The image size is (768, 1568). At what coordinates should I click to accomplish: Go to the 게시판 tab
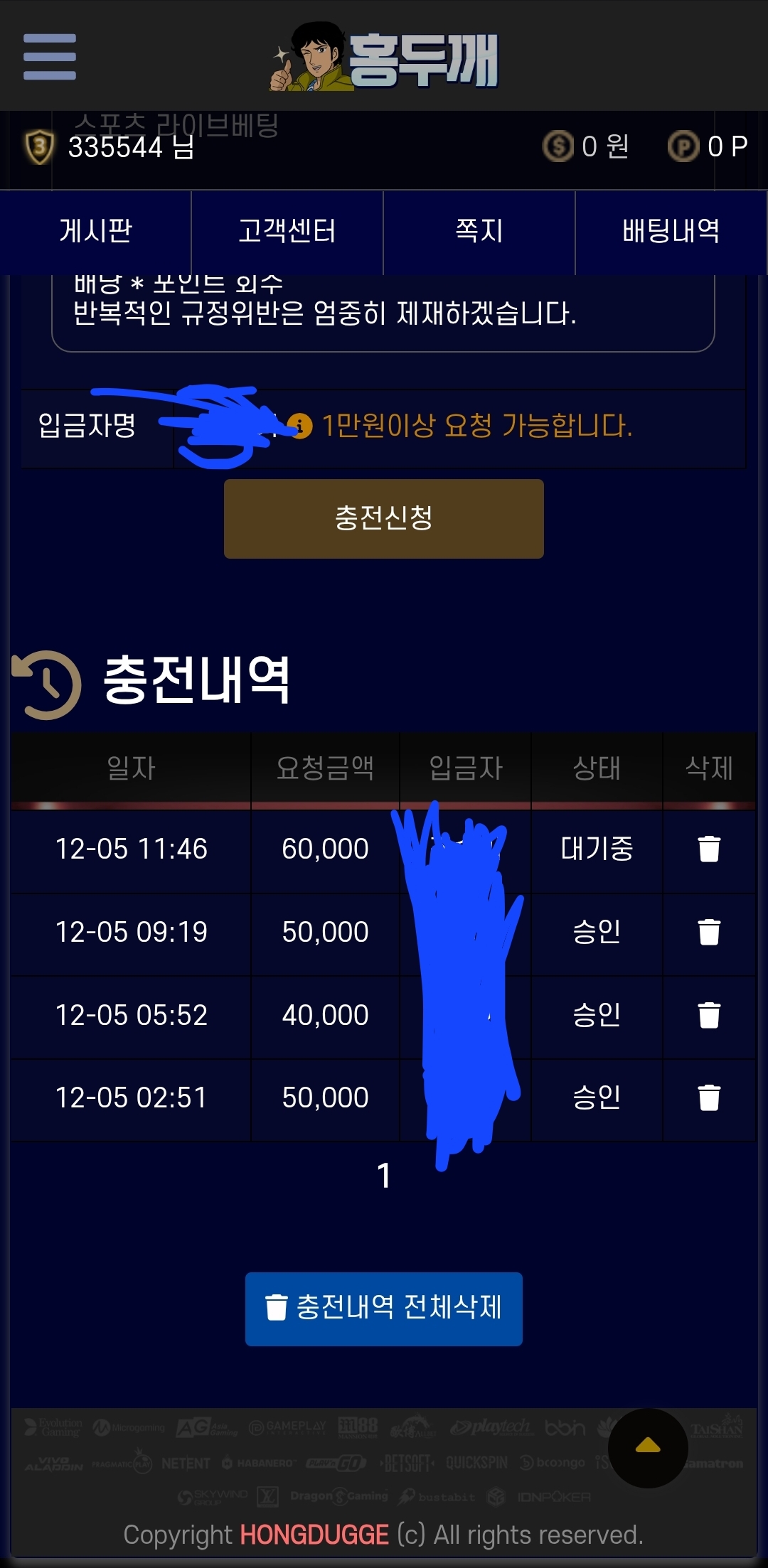(96, 231)
